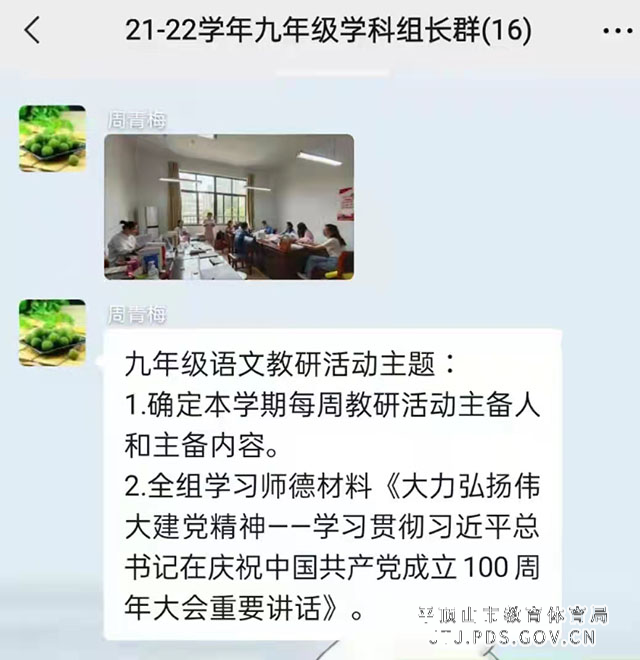The width and height of the screenshot is (640, 660).
Task: Go back from the group chat
Action: 32,30
